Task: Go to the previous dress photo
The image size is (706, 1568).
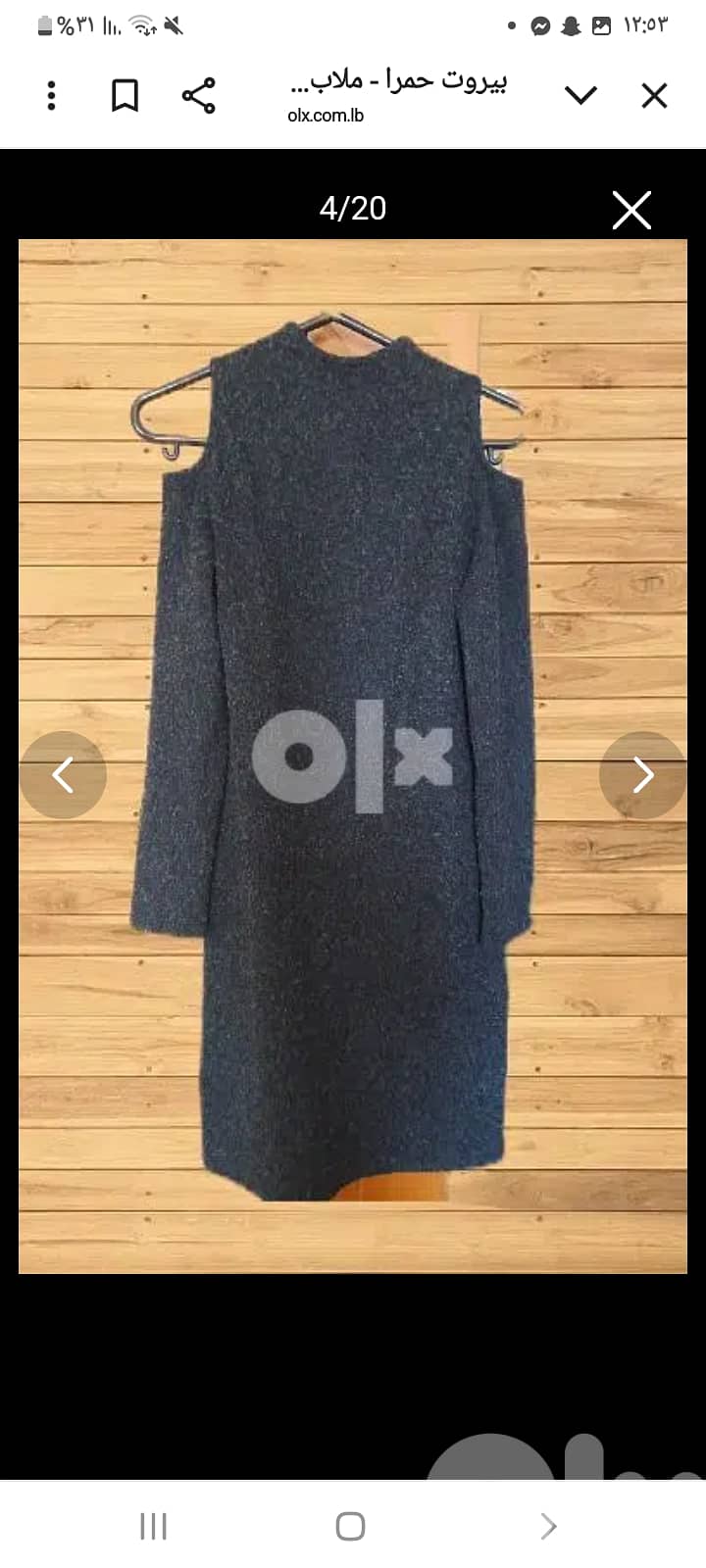Action: [63, 775]
